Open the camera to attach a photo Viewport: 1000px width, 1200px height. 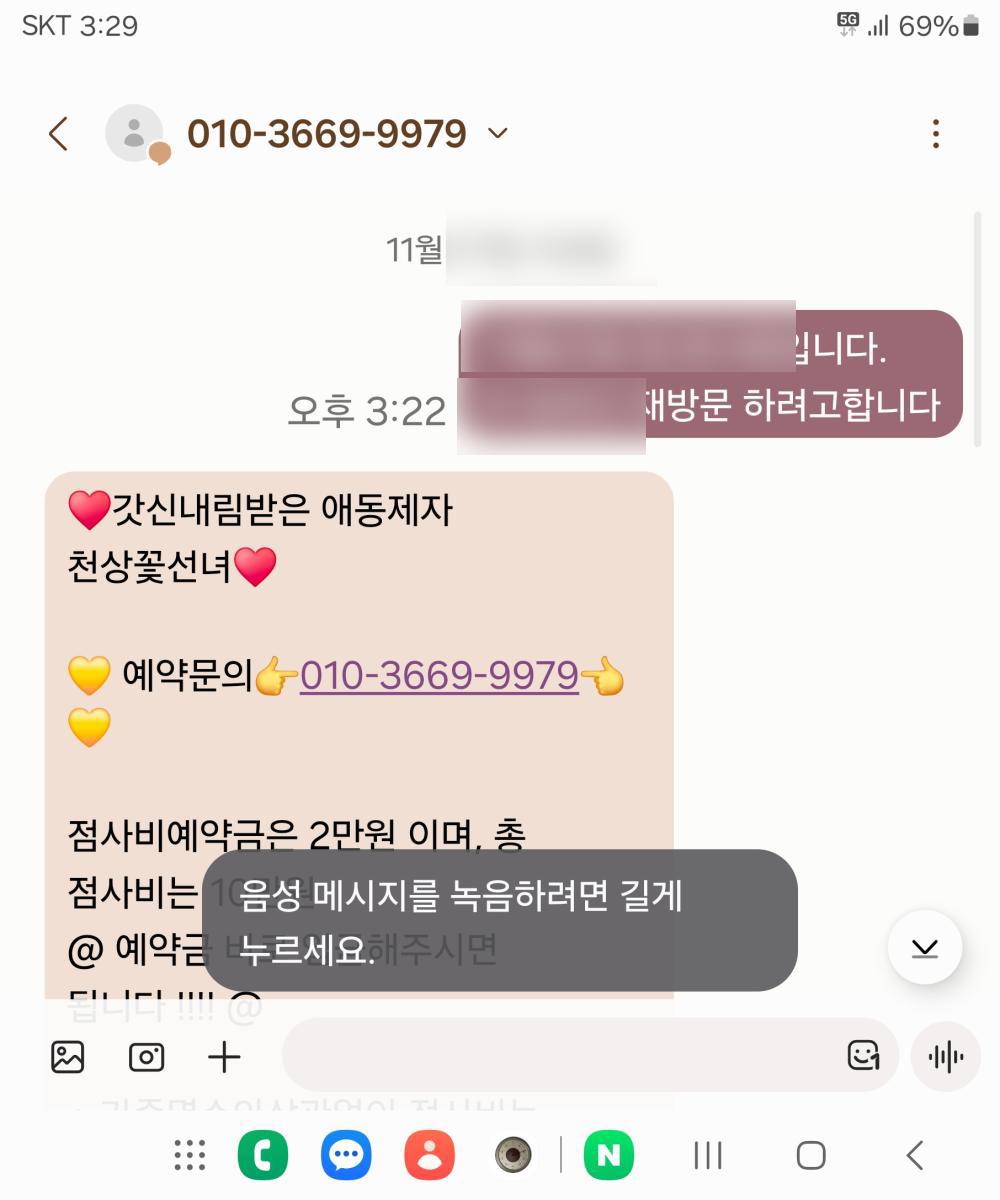click(146, 1057)
